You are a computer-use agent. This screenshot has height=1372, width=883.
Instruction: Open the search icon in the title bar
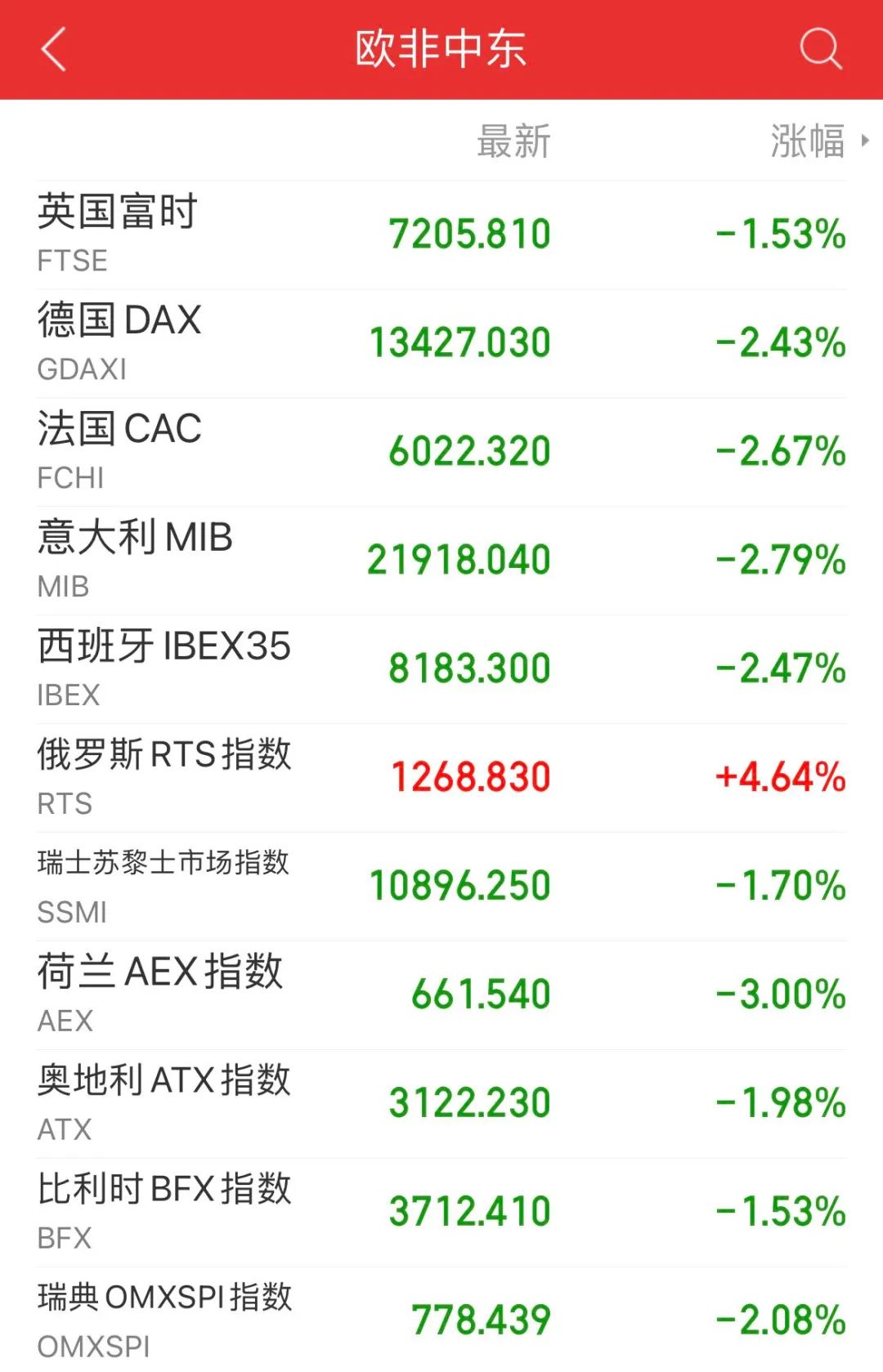click(x=822, y=49)
